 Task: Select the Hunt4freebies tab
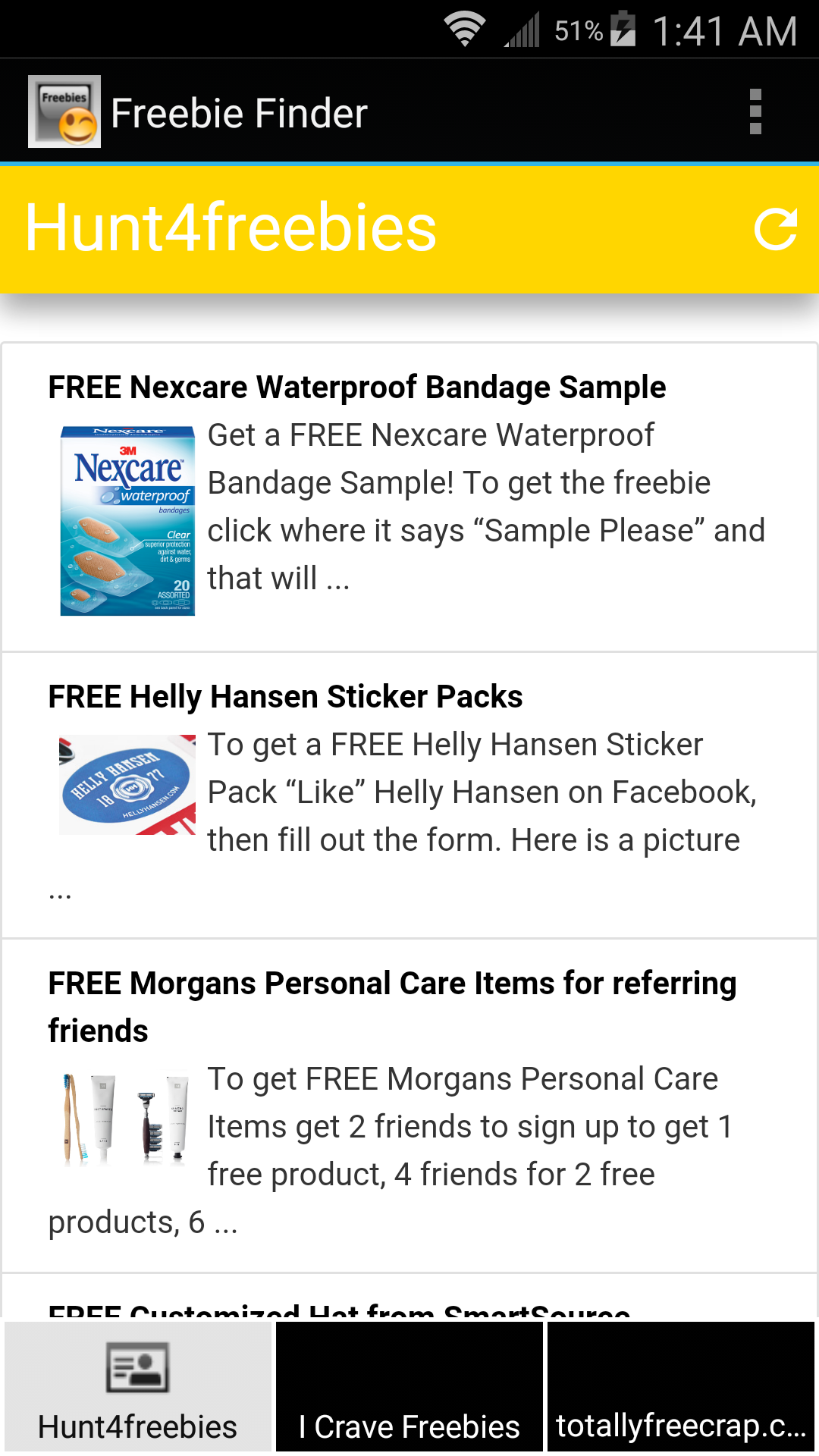[x=136, y=1424]
